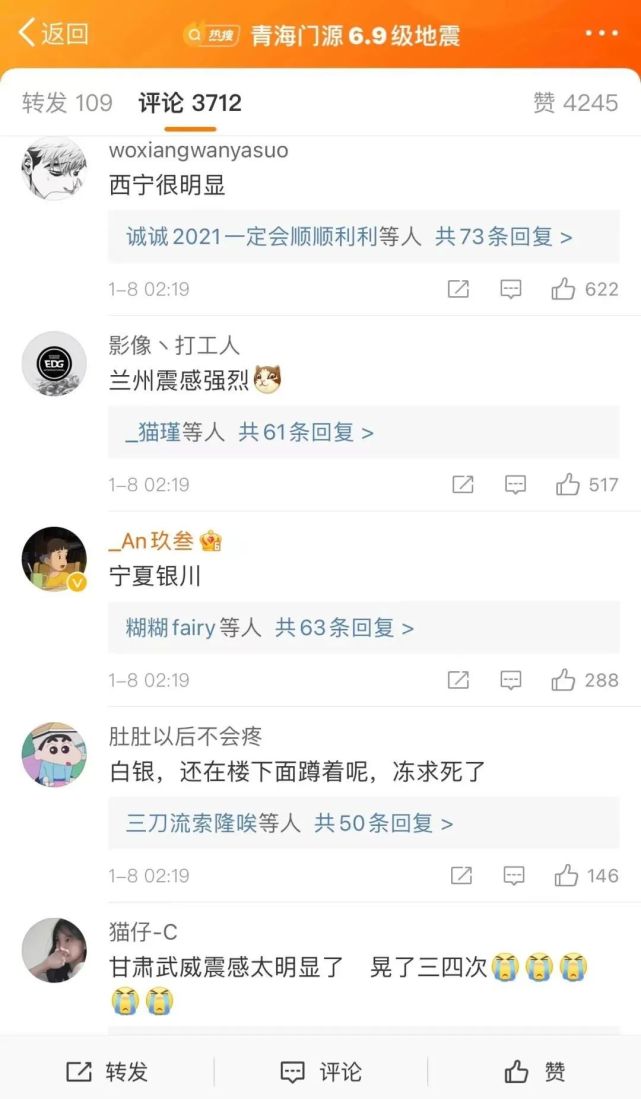Screen dimensions: 641x1099
Task: Share the comment by 肚肚以后不会疼
Action: pos(461,876)
